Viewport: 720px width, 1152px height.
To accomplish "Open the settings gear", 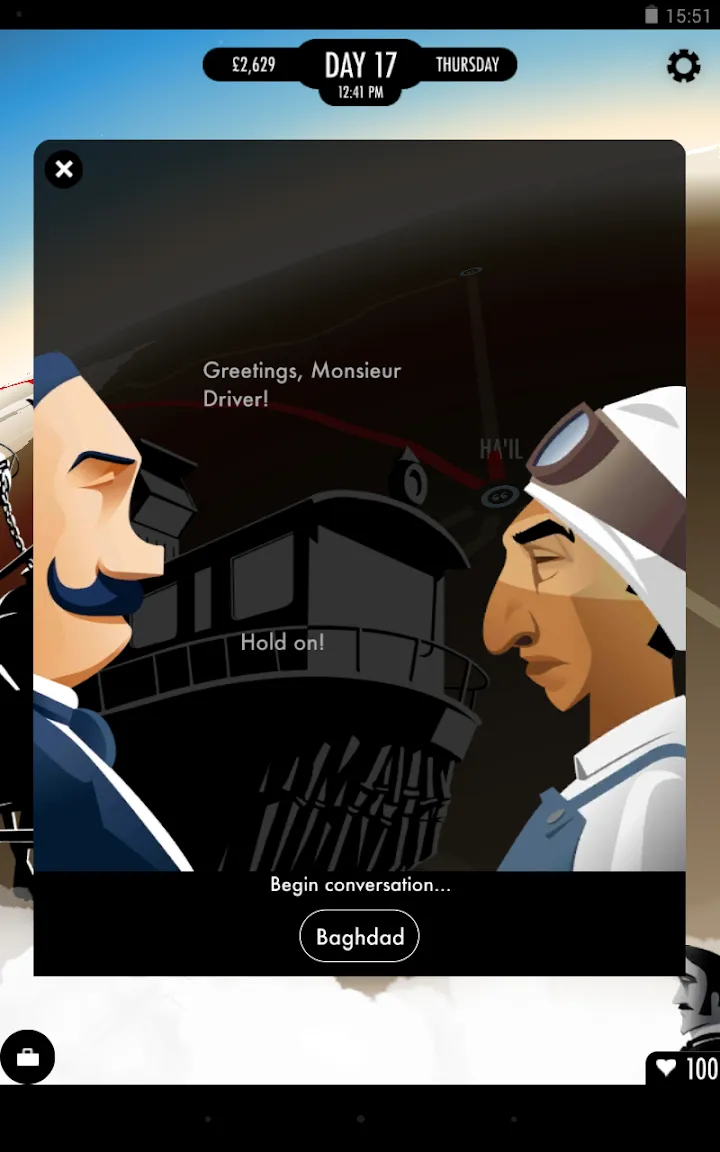I will 683,66.
